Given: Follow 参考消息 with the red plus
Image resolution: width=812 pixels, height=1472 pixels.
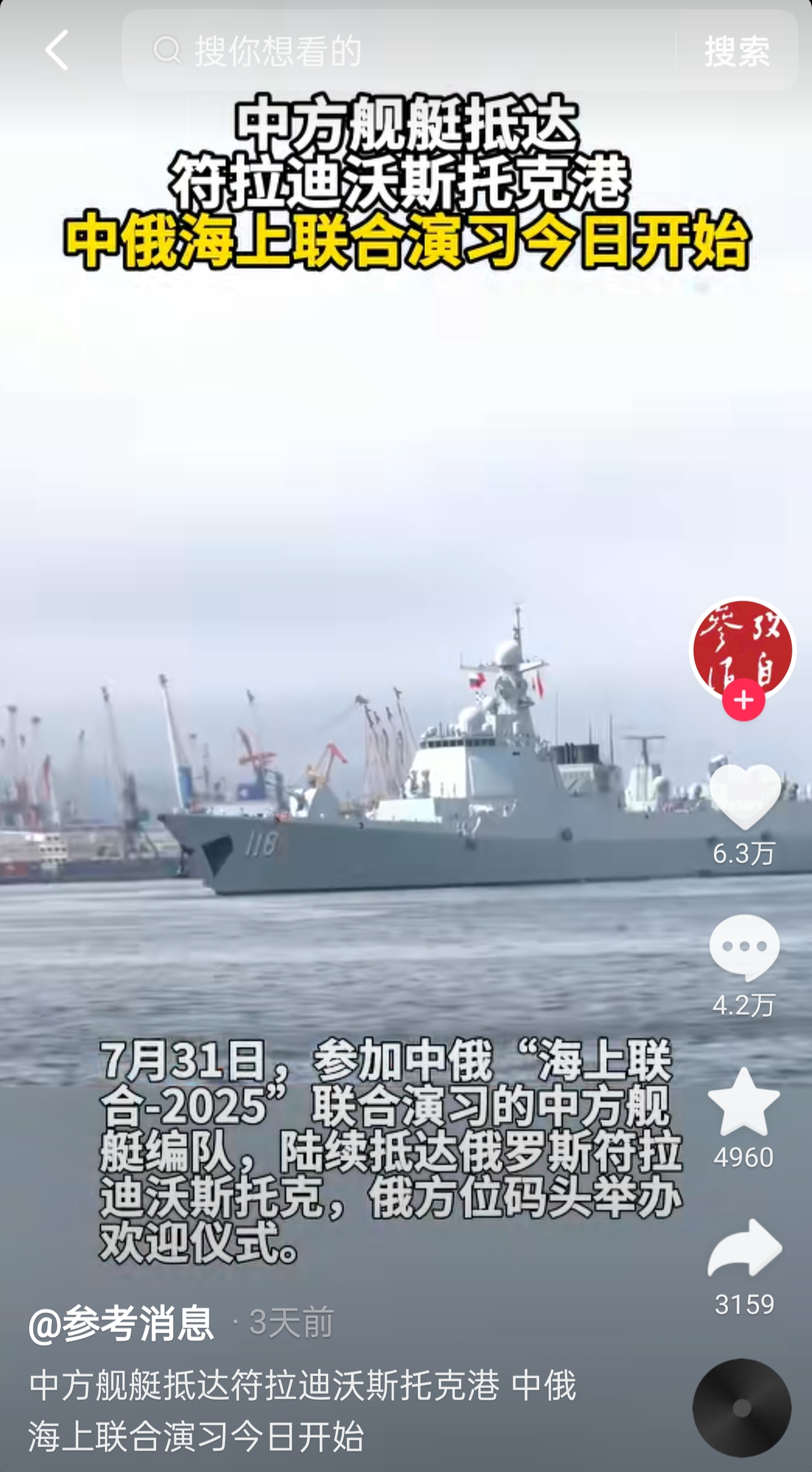Looking at the screenshot, I should coord(743,700).
